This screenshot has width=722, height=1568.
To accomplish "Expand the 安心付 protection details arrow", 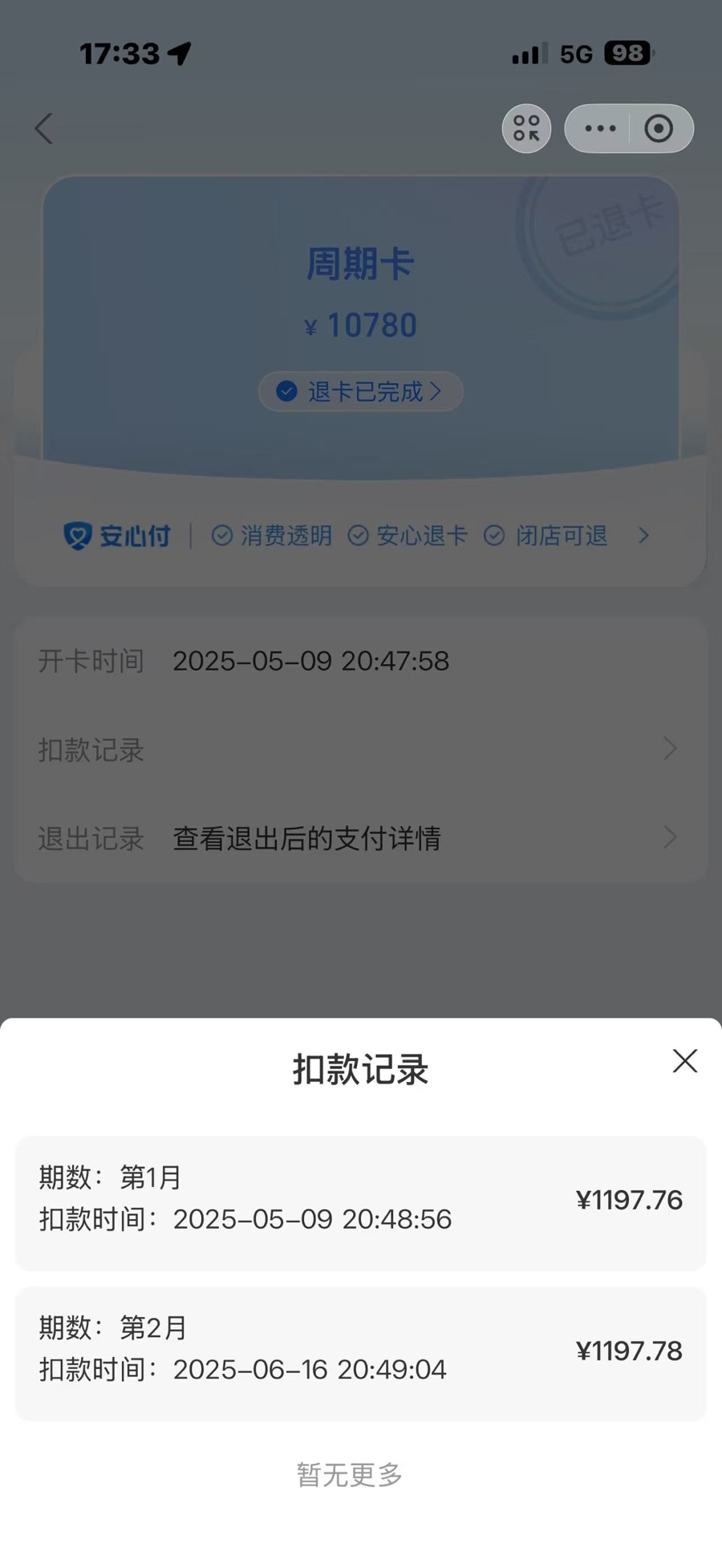I will [x=643, y=536].
